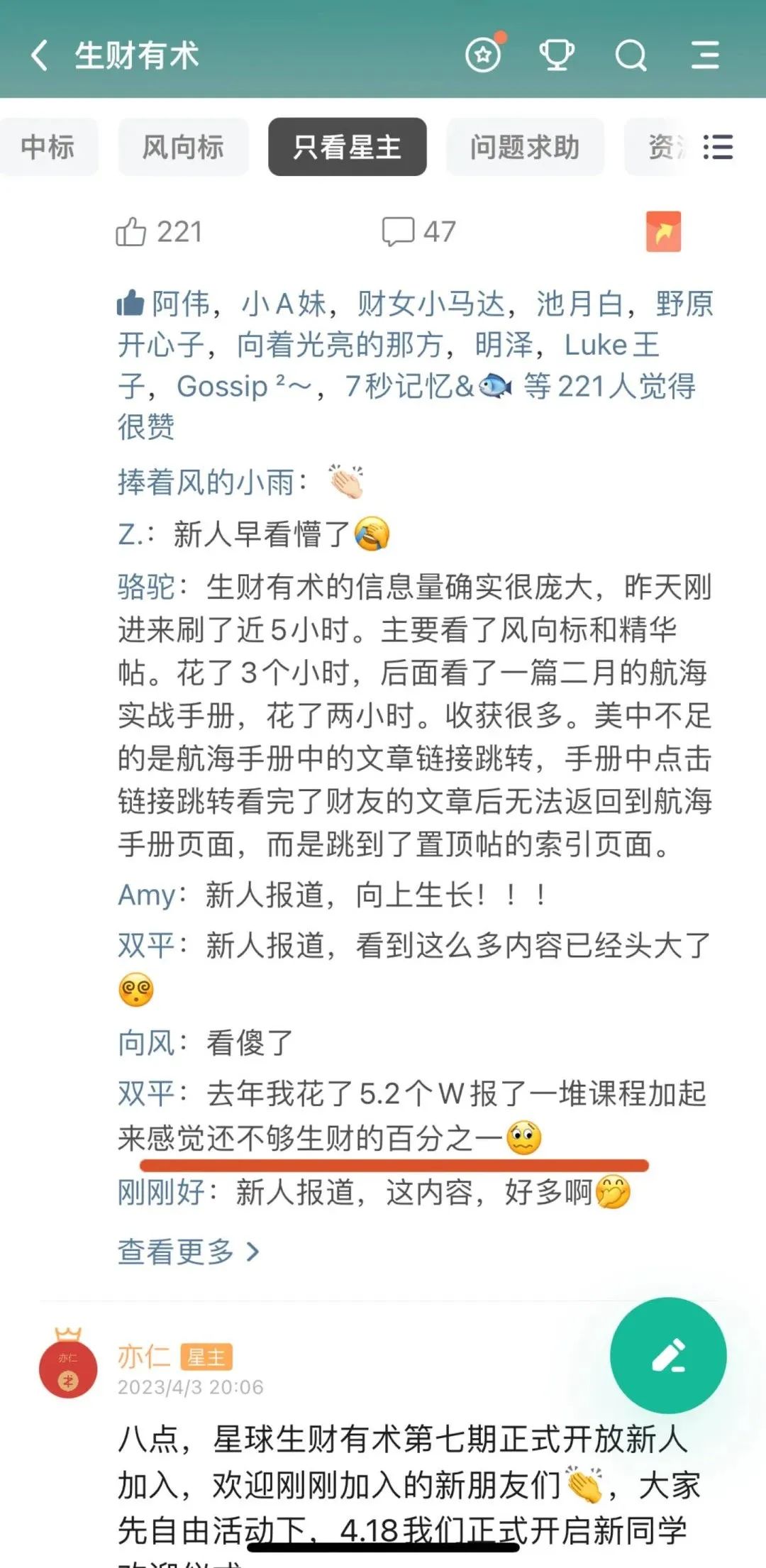Open commenter Amy's profile
Screen dimensions: 766x1568
coord(146,895)
